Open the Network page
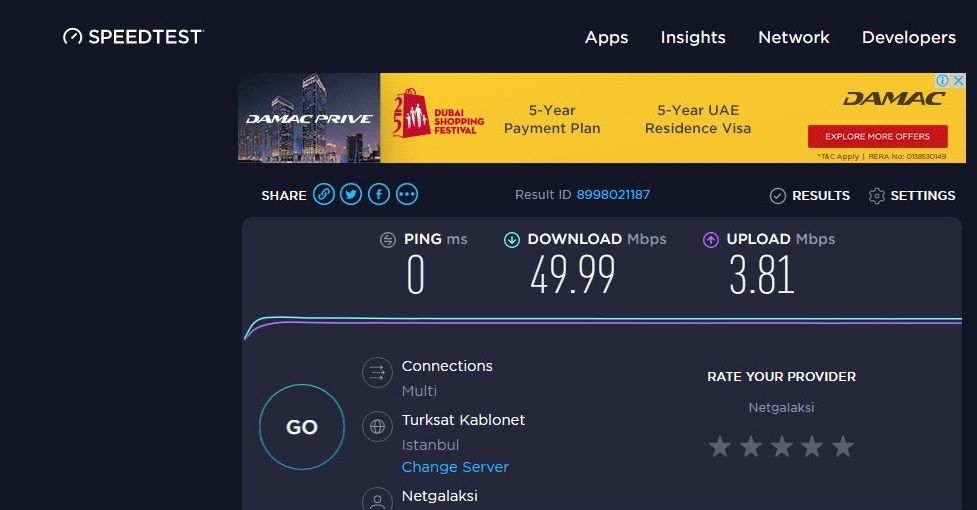This screenshot has height=510, width=977. (x=793, y=37)
